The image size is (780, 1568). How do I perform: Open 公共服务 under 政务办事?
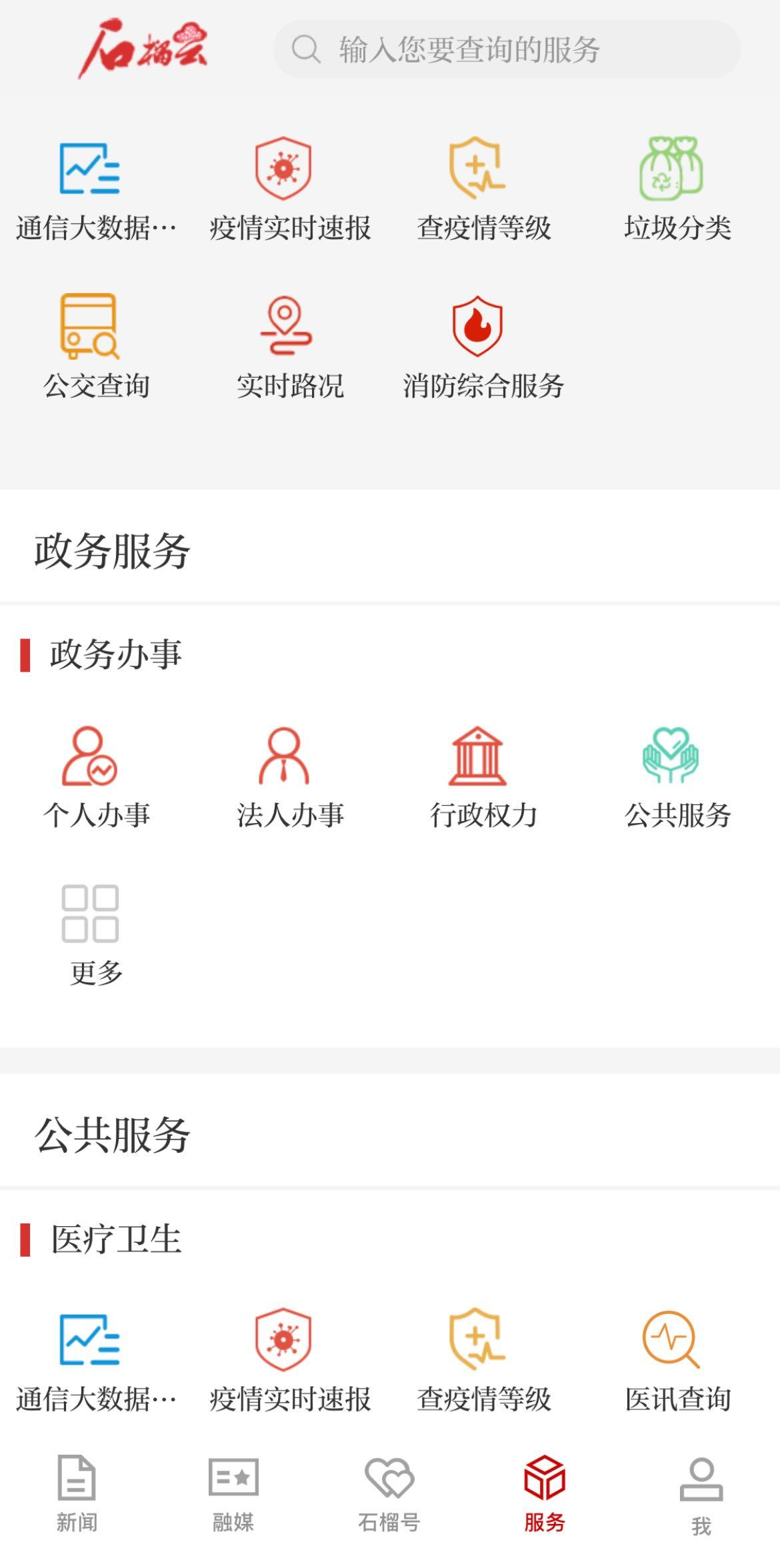coord(677,777)
